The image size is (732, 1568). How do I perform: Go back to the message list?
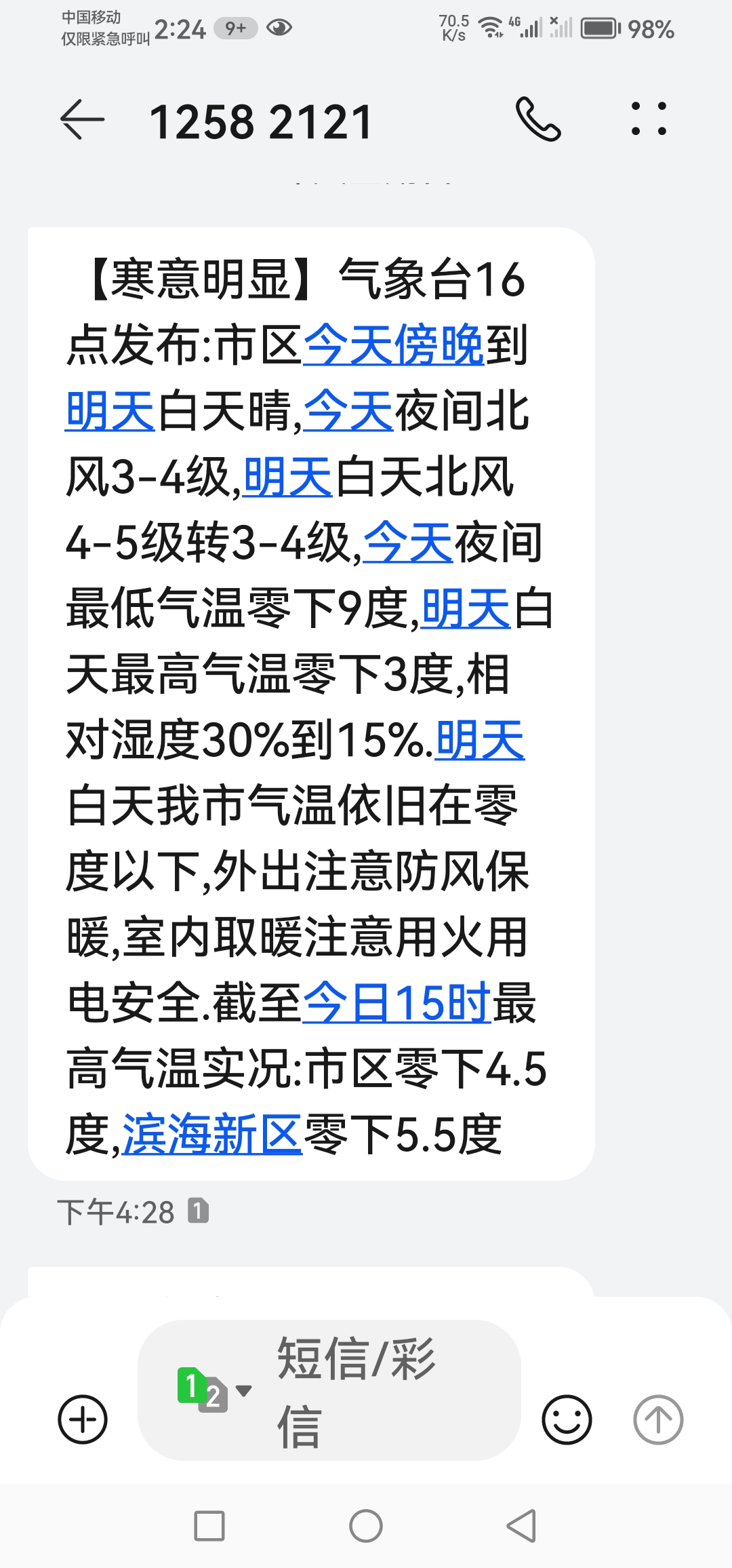pyautogui.click(x=83, y=120)
